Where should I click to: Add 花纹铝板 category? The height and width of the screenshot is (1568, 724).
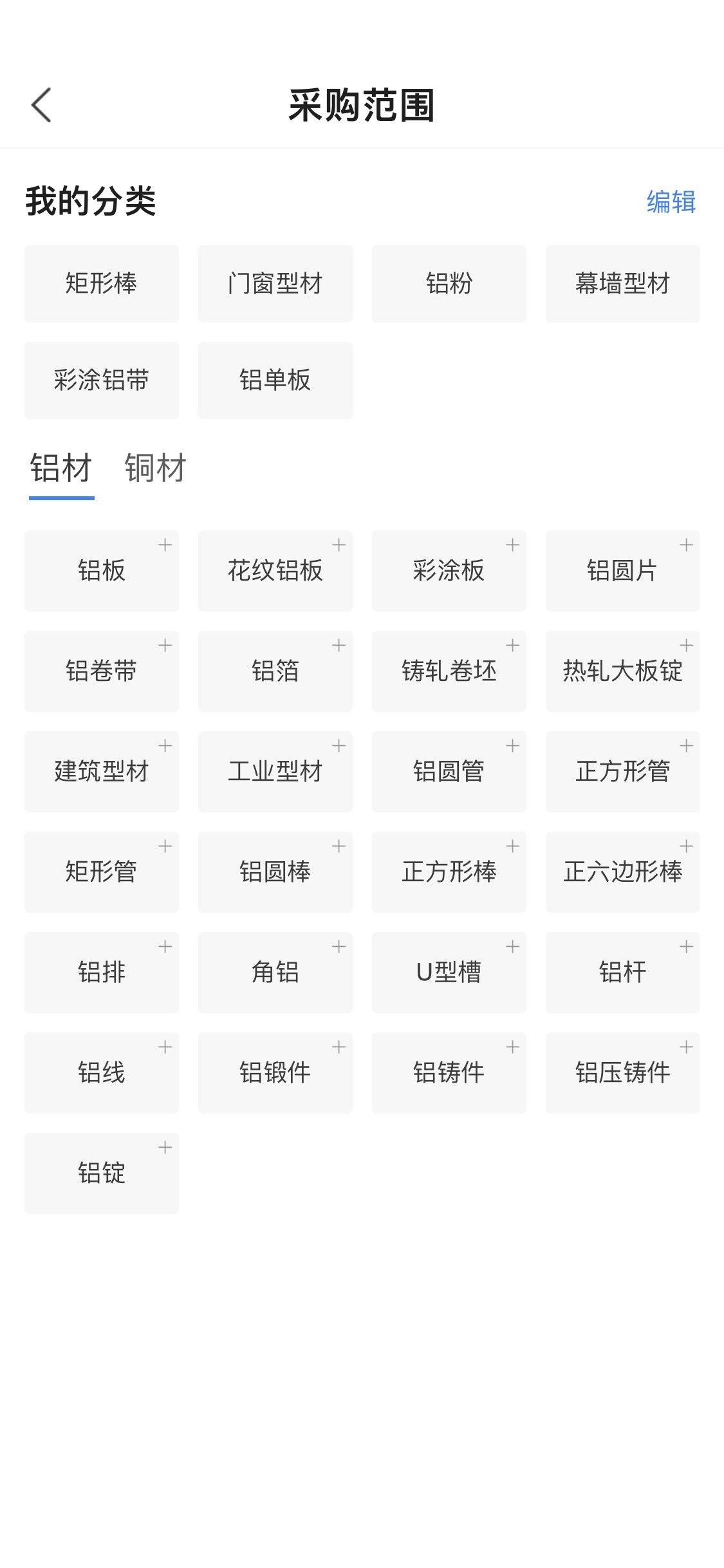pyautogui.click(x=275, y=570)
